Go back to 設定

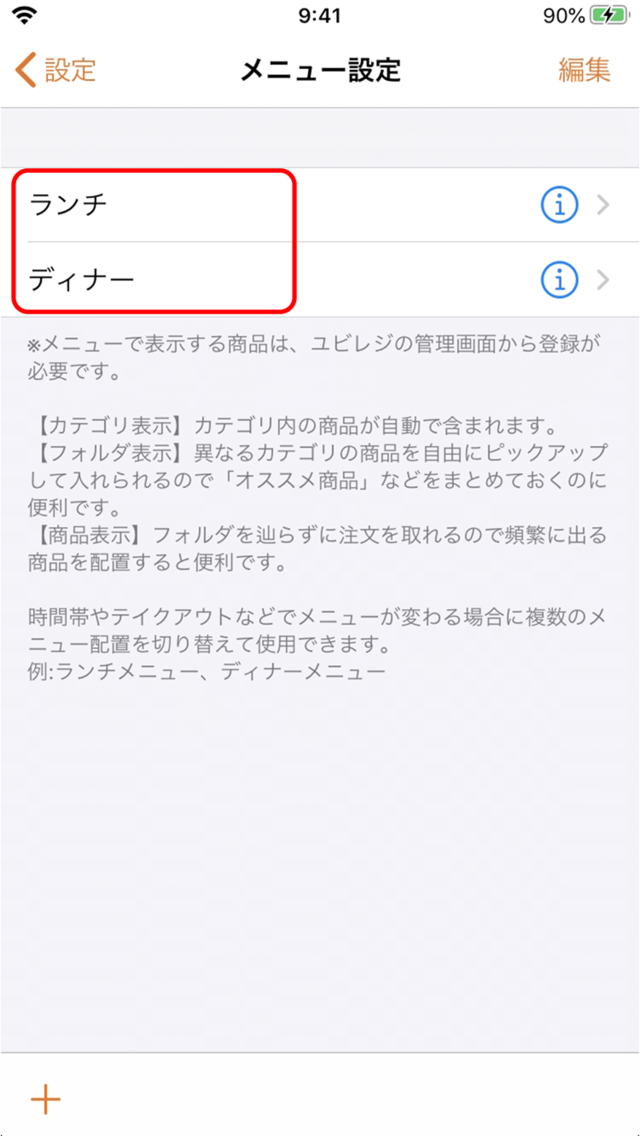click(55, 70)
